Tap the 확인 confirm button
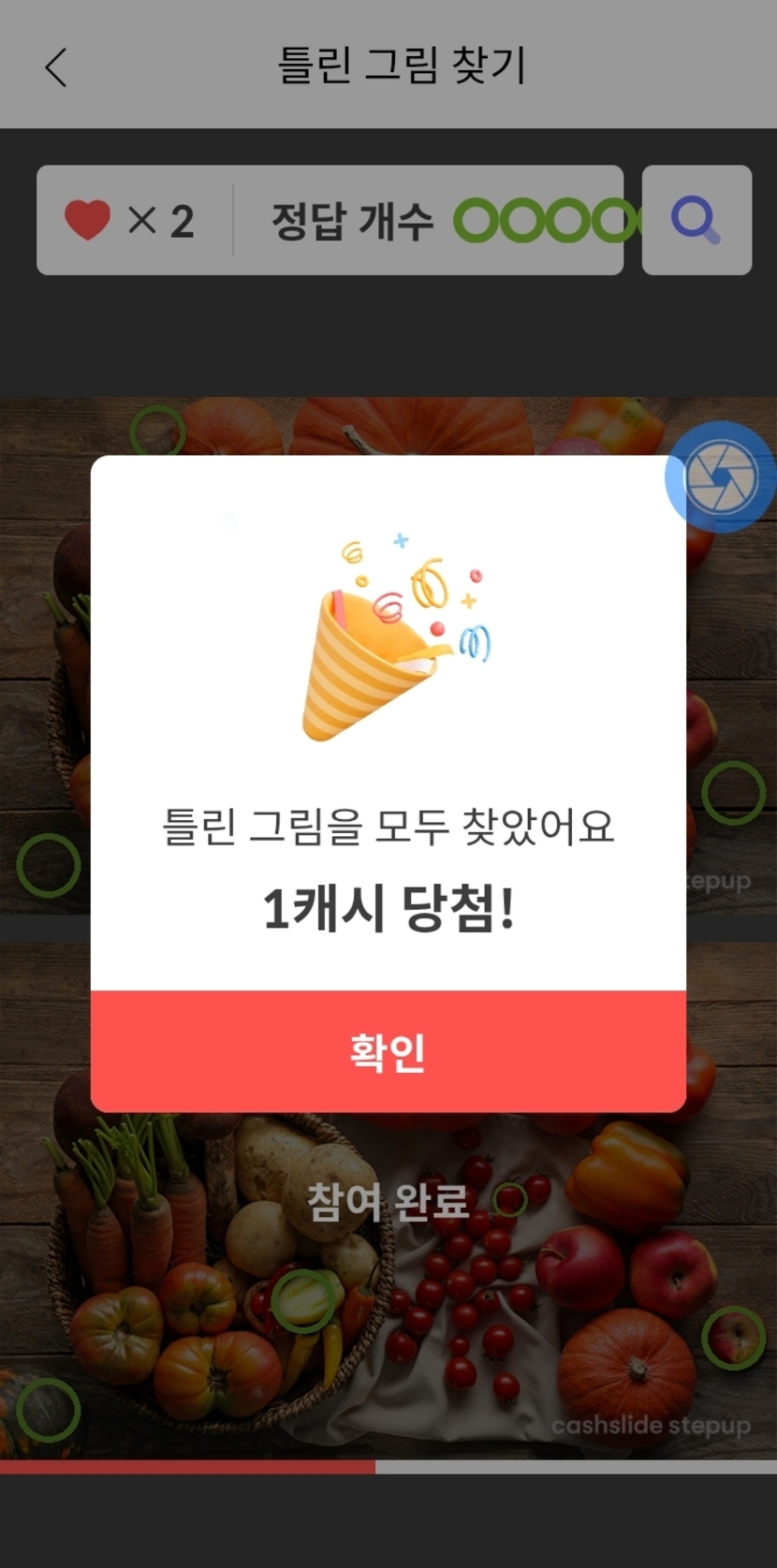This screenshot has height=1568, width=777. (x=388, y=1051)
